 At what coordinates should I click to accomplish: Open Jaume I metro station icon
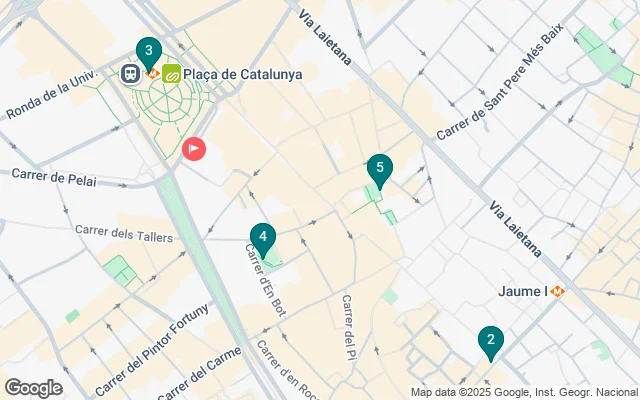tap(558, 293)
